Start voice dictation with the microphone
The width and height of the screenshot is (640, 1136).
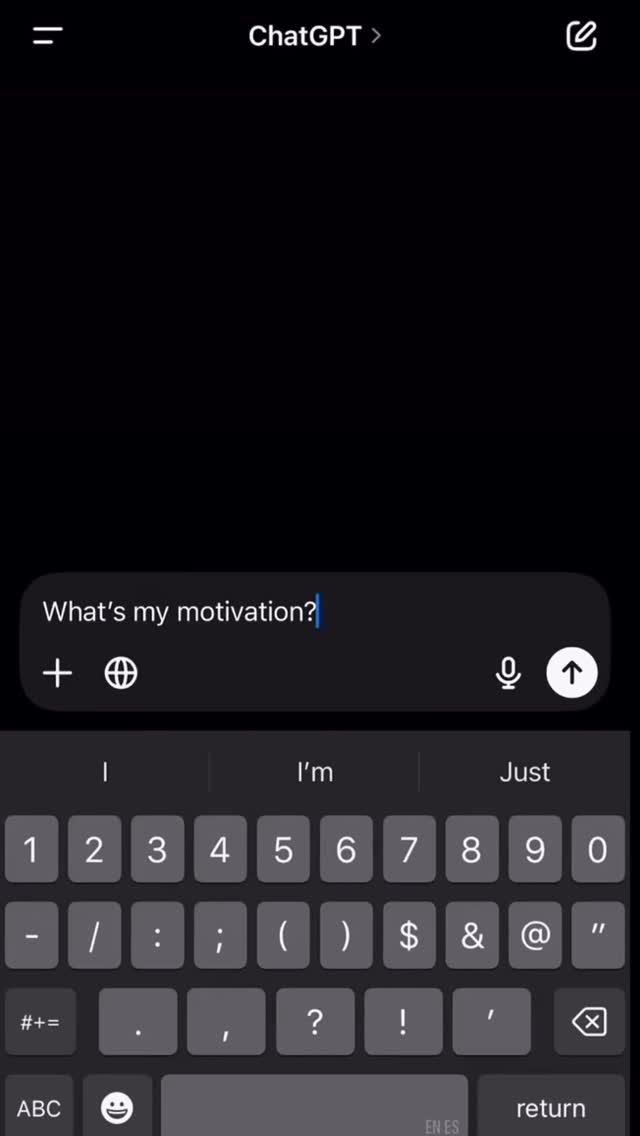point(508,673)
